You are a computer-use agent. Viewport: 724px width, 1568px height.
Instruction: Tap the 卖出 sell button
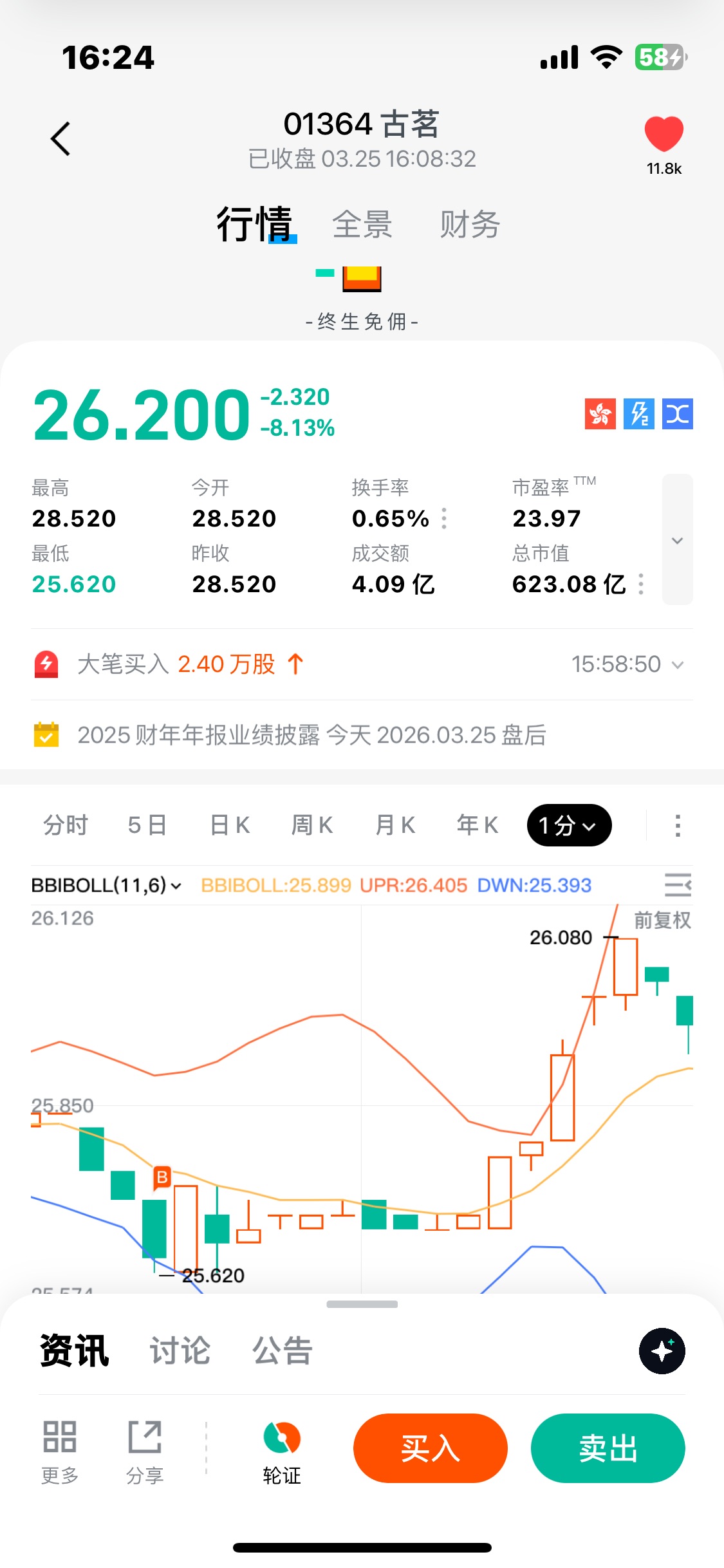coord(608,1448)
